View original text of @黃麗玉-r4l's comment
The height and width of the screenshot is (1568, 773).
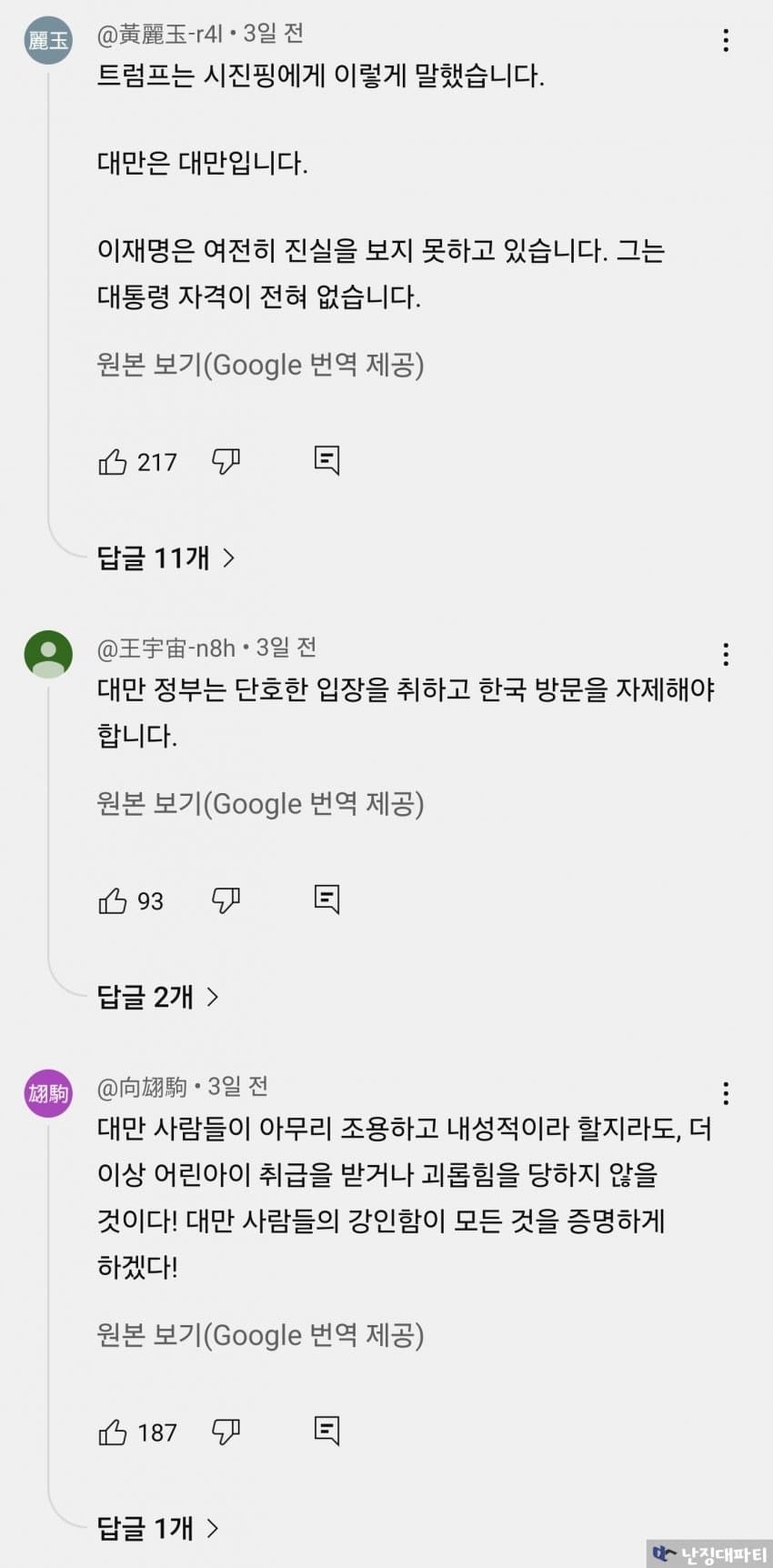click(260, 365)
